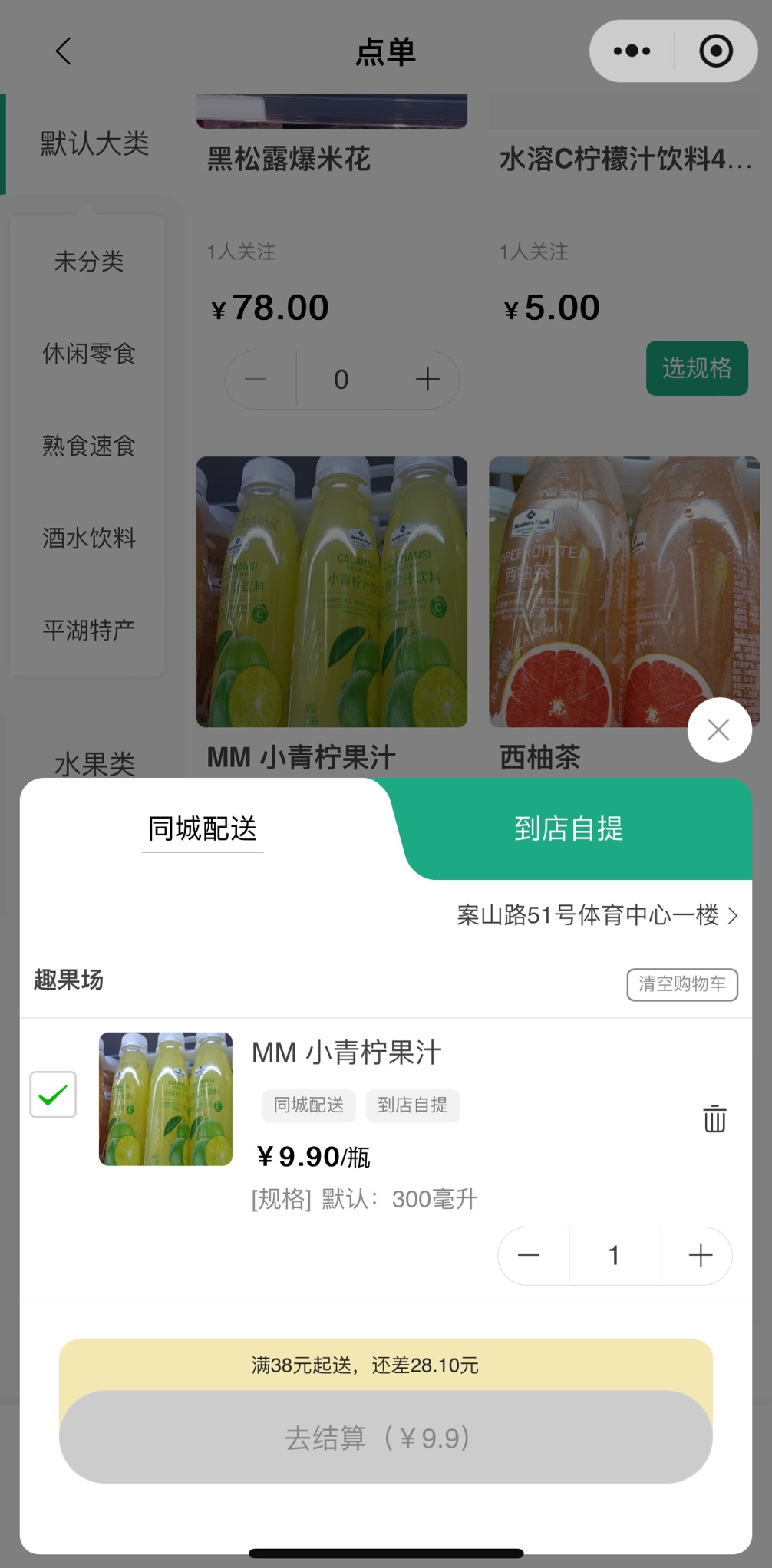772x1568 pixels.
Task: Tap the 去结算 checkout button
Action: click(x=385, y=1437)
